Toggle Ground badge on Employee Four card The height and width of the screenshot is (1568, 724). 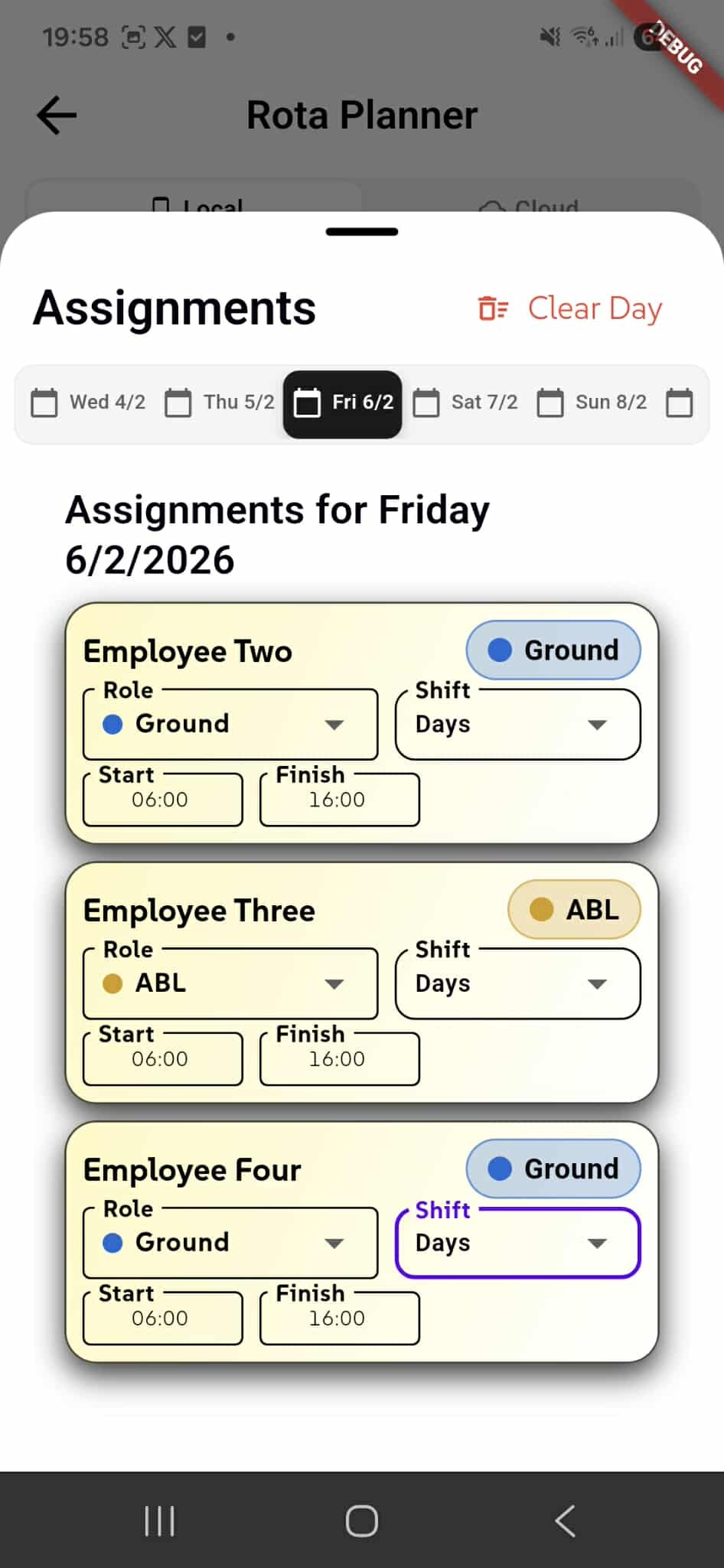point(552,1169)
